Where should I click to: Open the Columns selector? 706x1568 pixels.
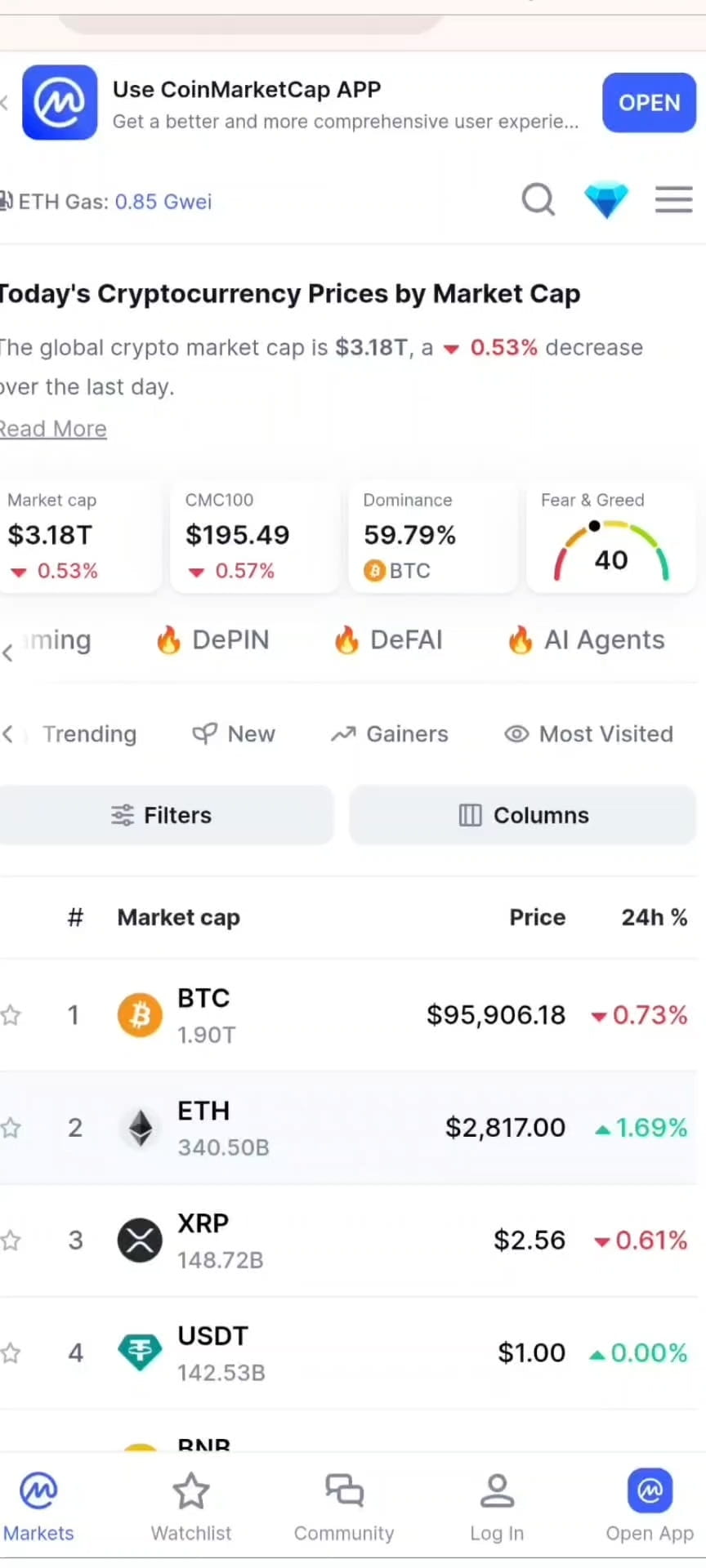tap(522, 814)
